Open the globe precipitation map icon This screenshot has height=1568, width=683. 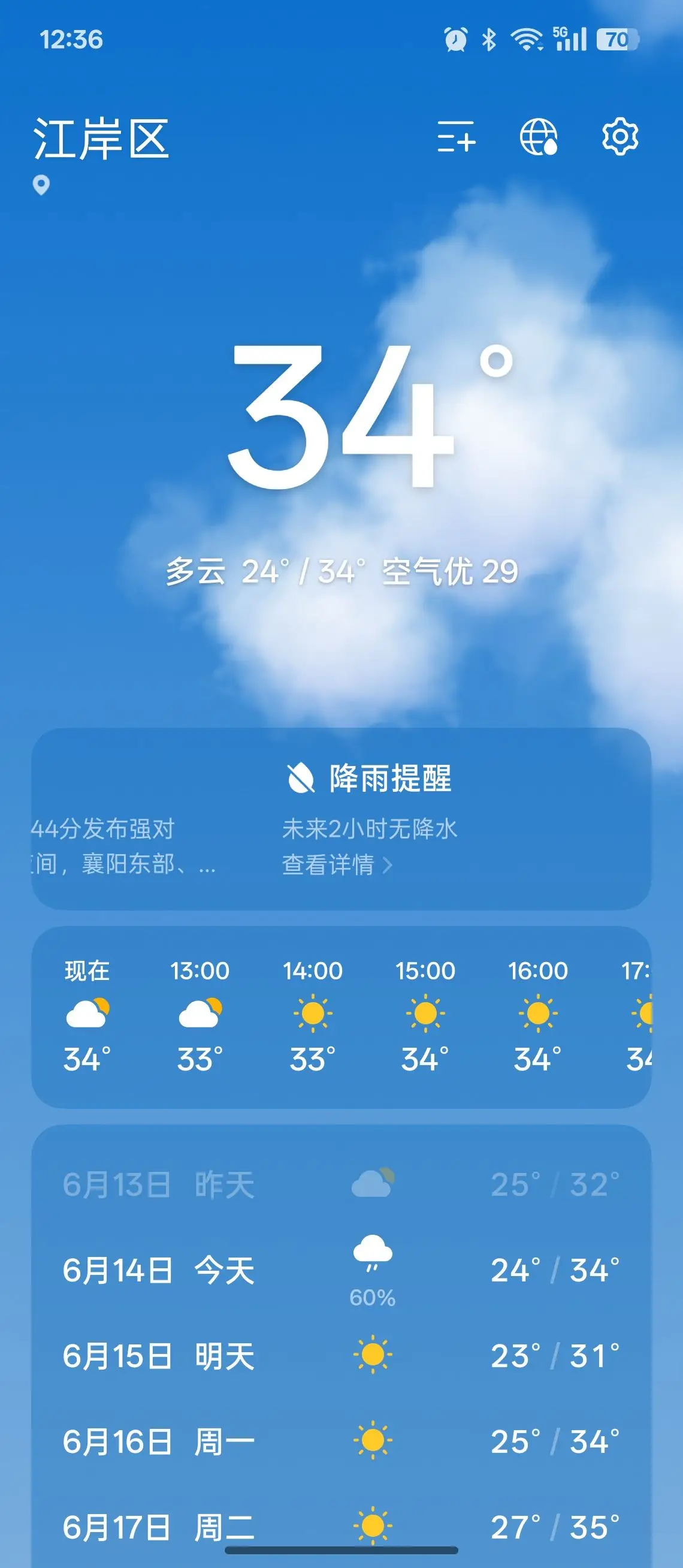(538, 136)
